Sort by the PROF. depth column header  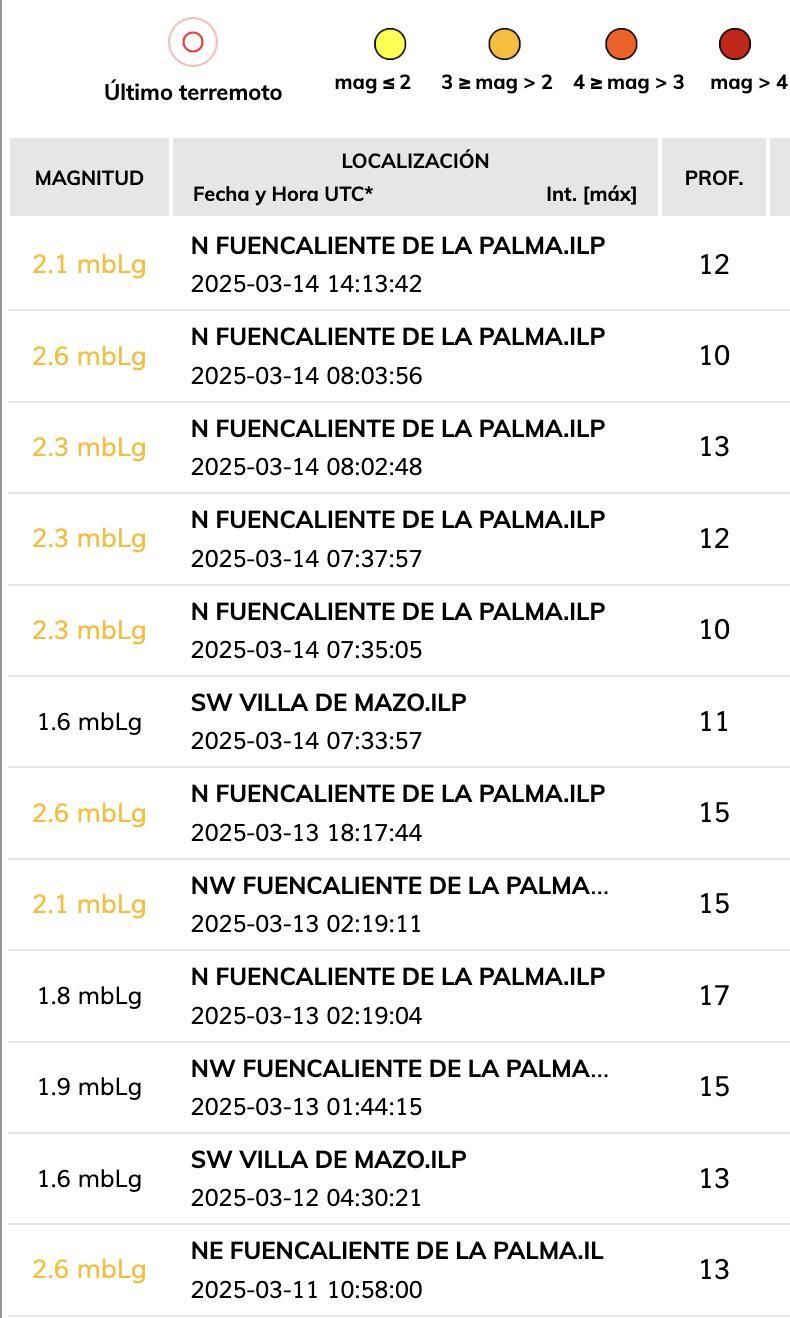[x=714, y=177]
